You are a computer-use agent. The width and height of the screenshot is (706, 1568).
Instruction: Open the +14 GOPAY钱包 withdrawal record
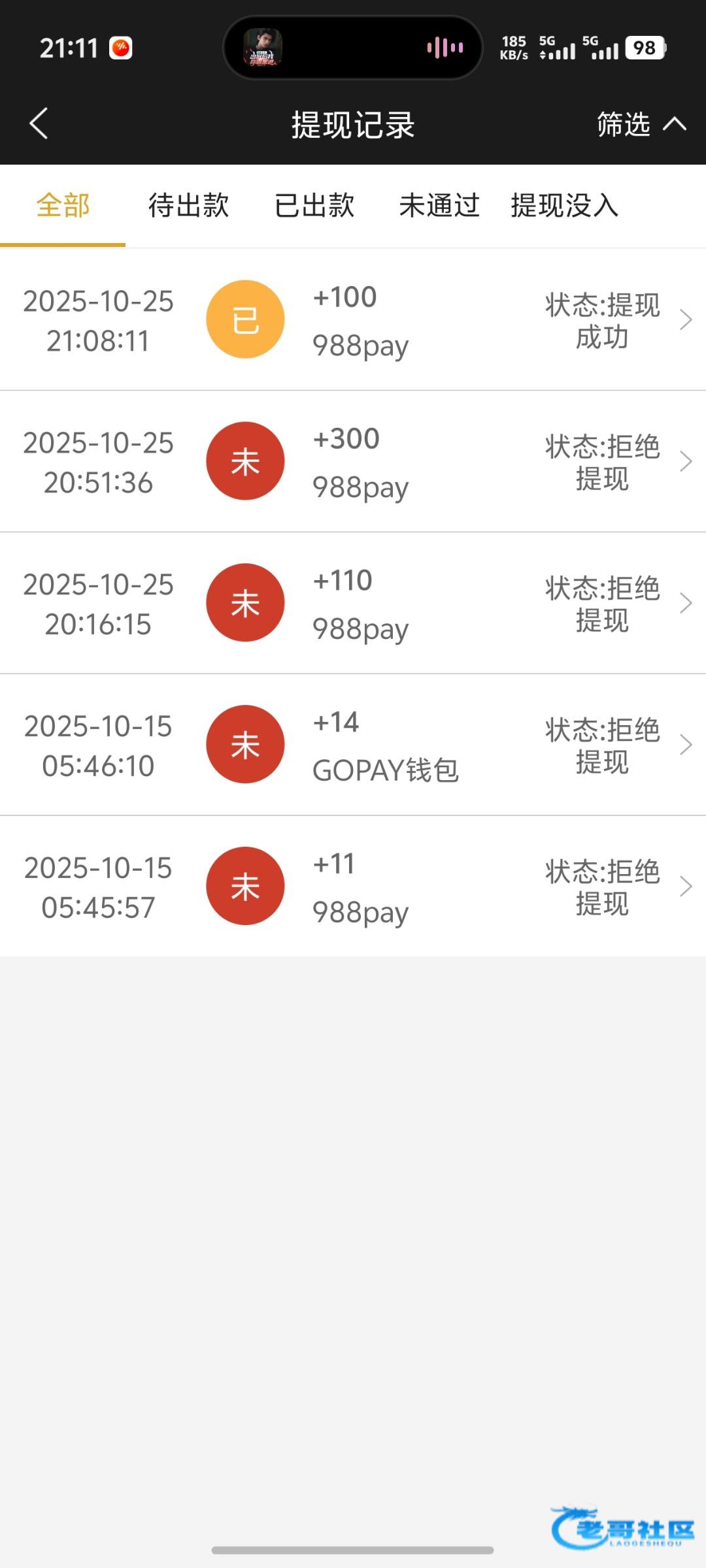[x=353, y=745]
